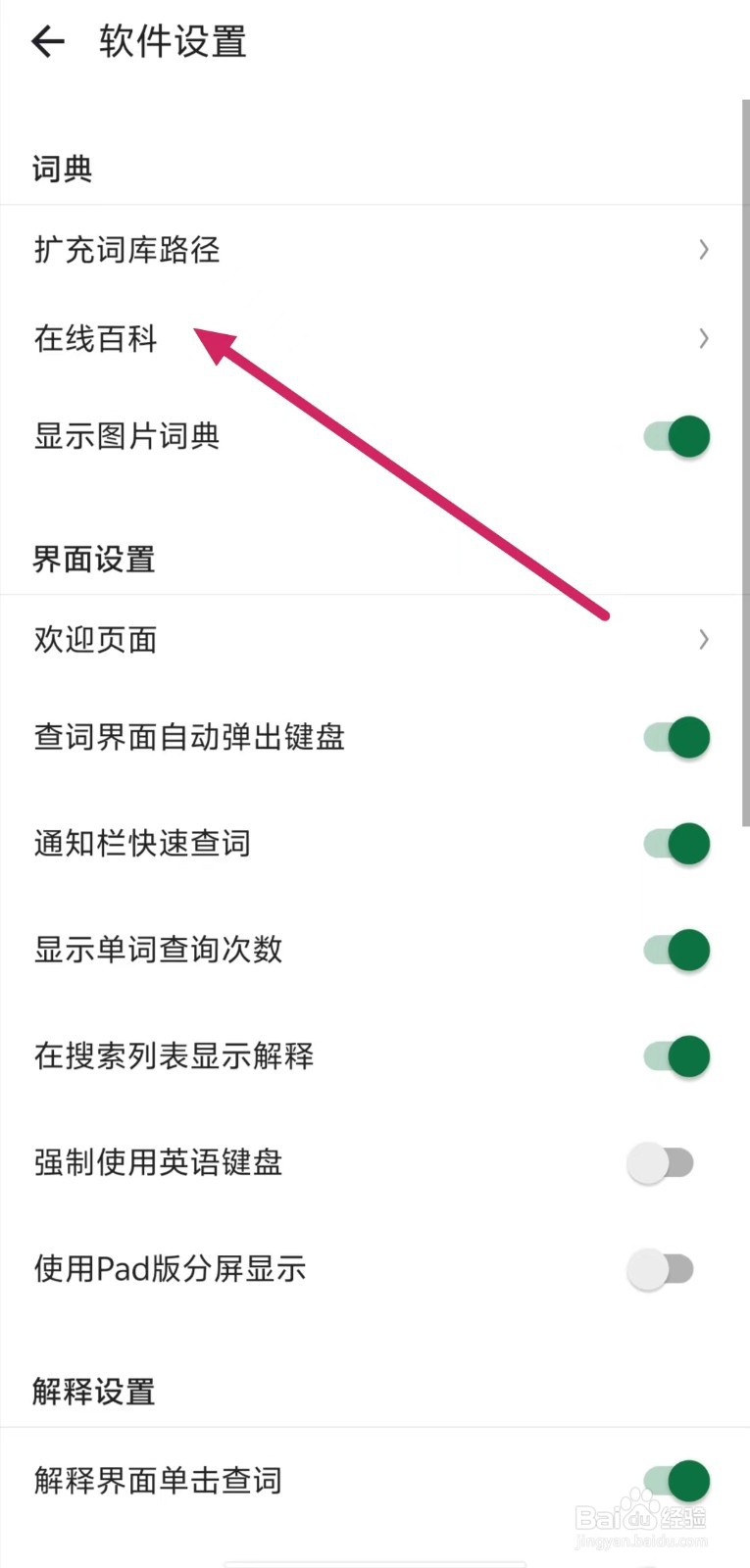The width and height of the screenshot is (750, 1568).
Task: Expand the chevron beside 扩充词库路径
Action: point(703,250)
